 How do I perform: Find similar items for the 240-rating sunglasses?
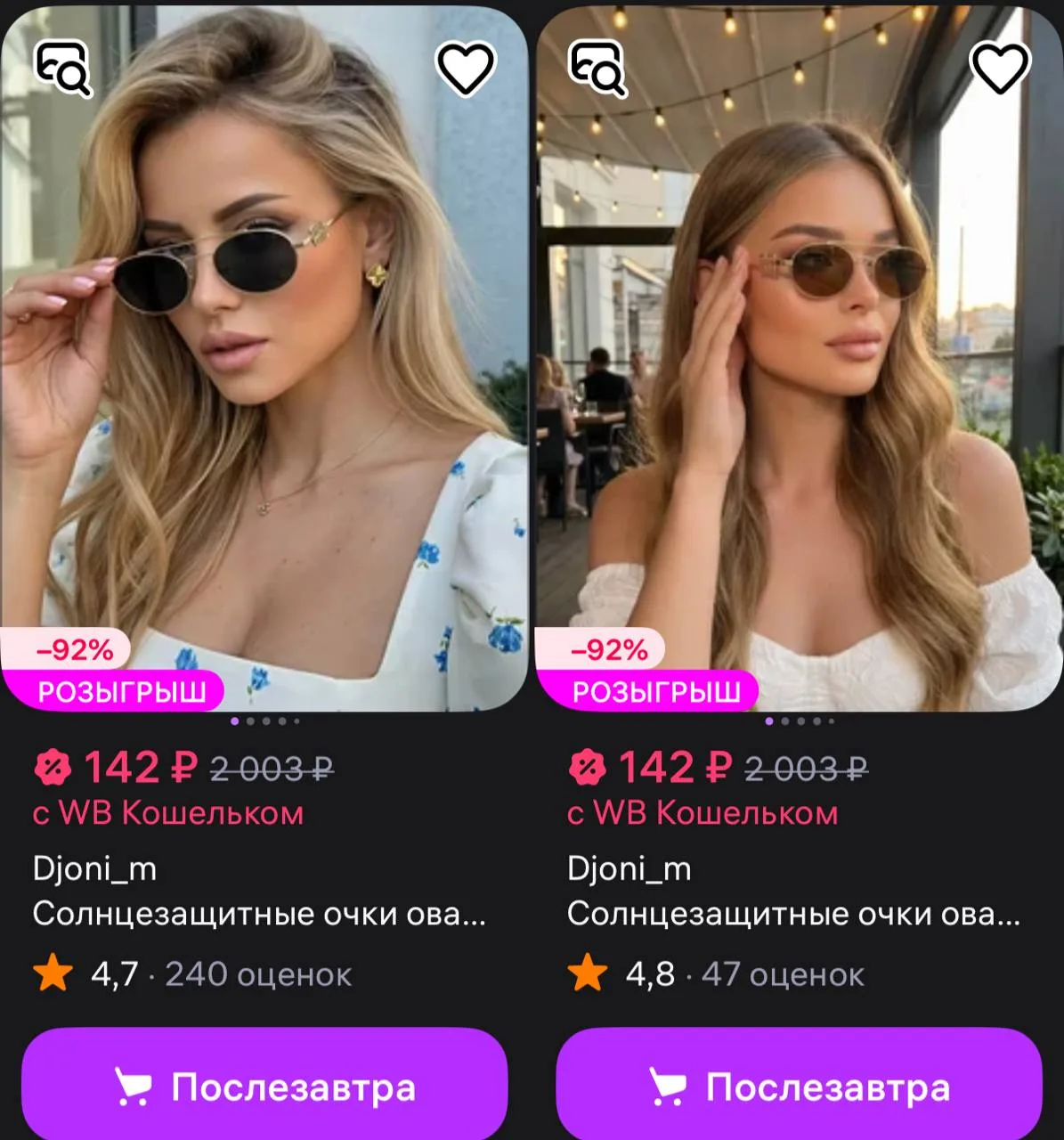point(63,68)
